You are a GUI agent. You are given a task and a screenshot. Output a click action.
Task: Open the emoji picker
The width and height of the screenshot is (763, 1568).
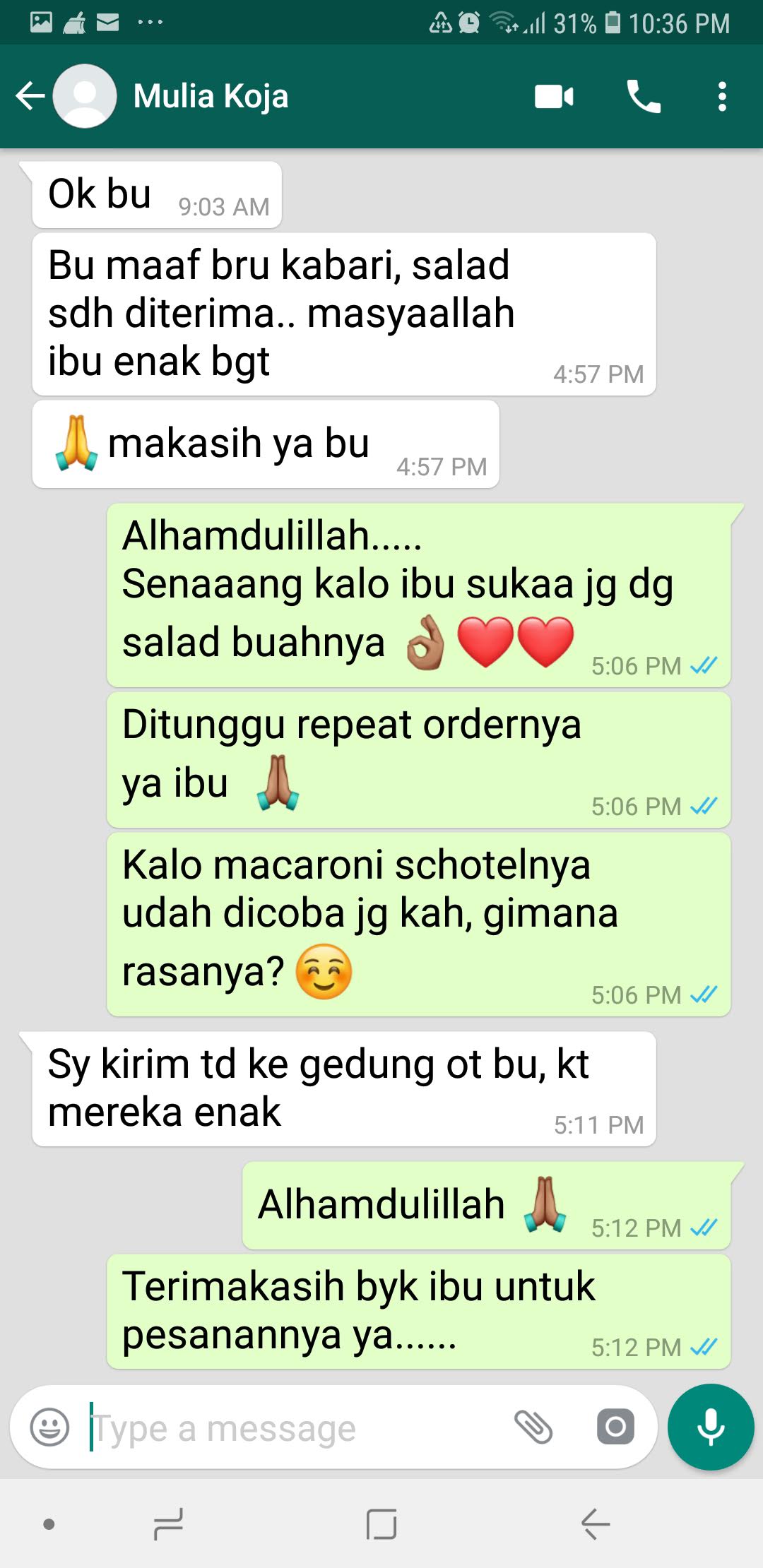pos(49,1427)
